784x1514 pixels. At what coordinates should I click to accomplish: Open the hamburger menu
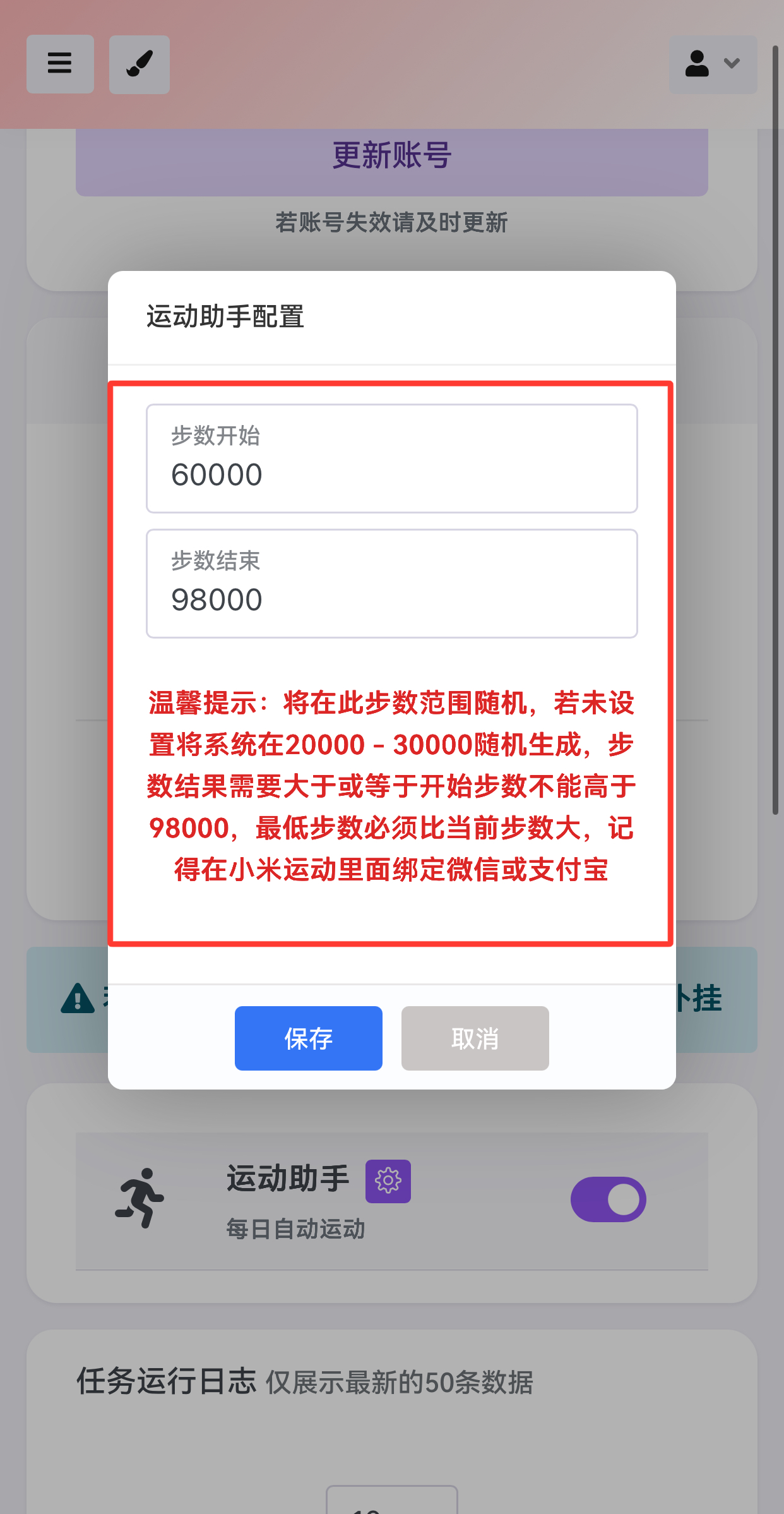60,64
